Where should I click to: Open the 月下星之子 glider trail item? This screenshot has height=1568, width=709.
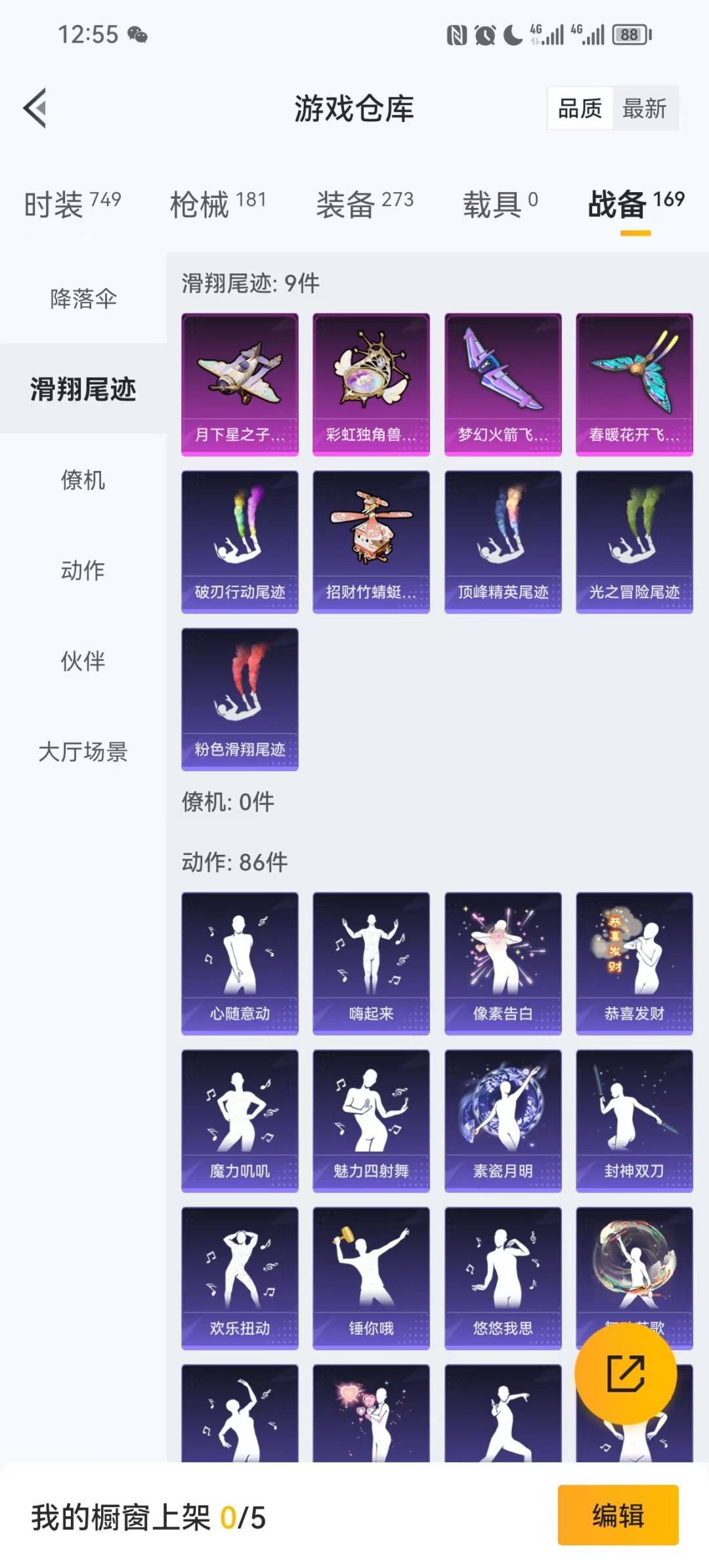[x=240, y=384]
